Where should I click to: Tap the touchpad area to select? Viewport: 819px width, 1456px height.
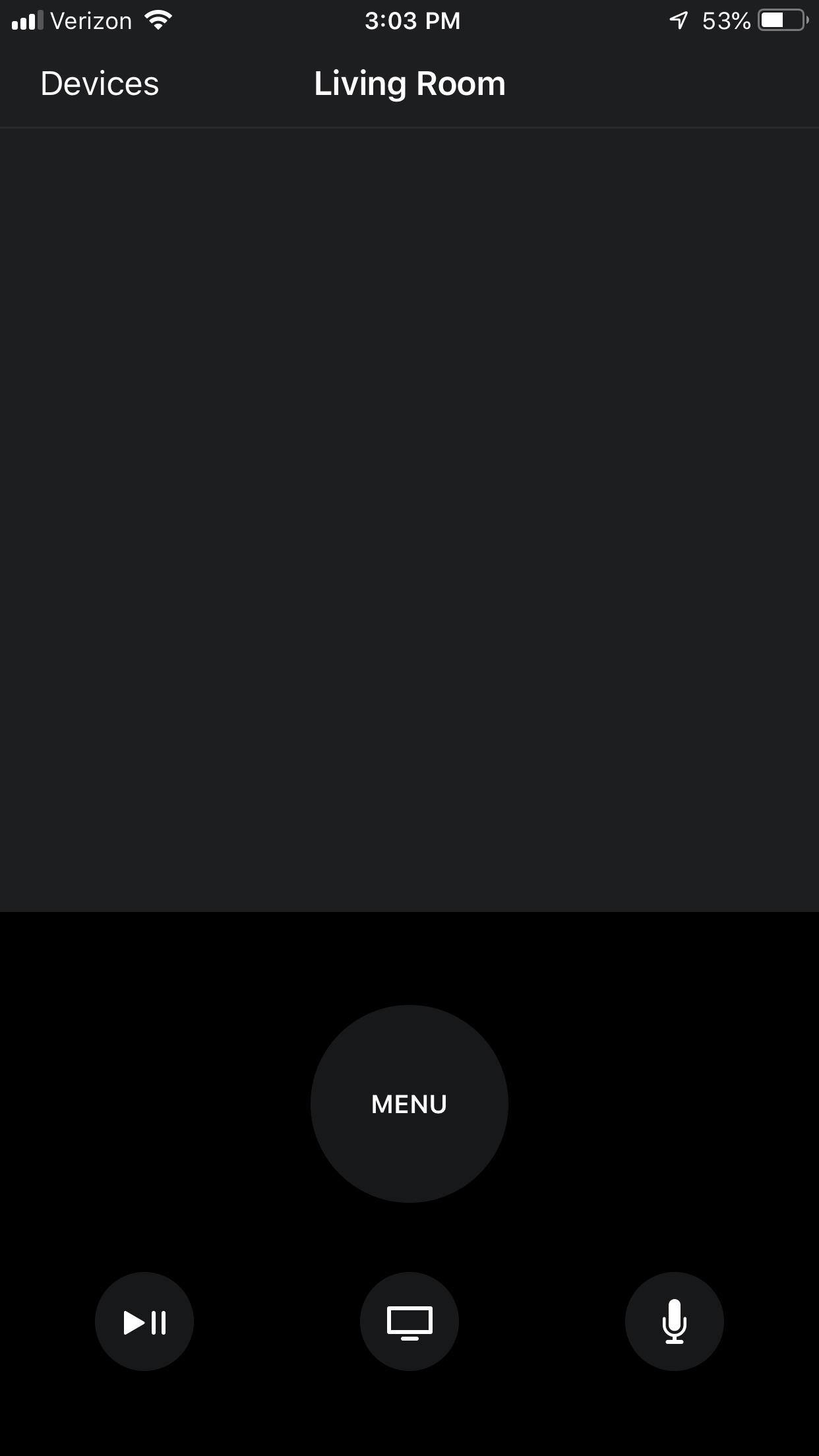pos(409,520)
